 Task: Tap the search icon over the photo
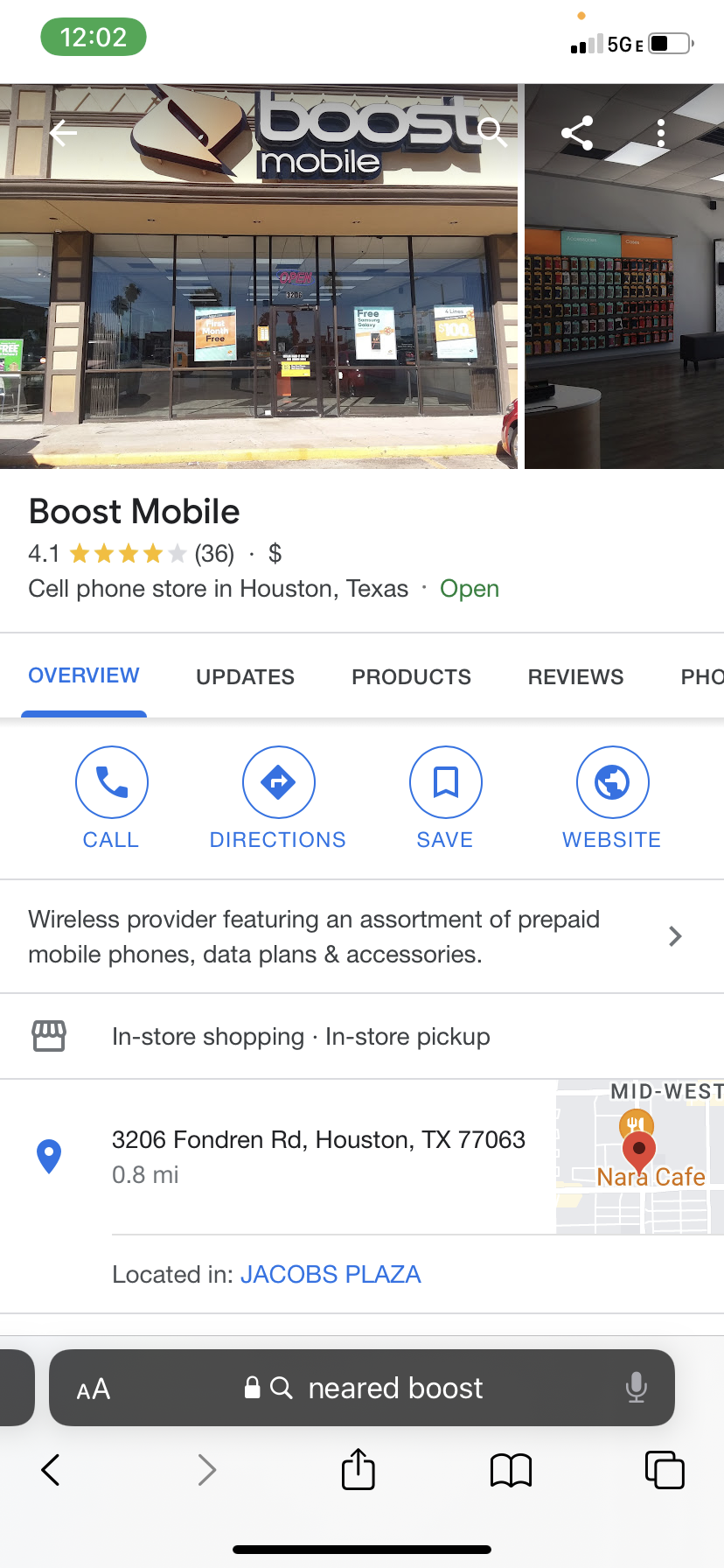pyautogui.click(x=492, y=132)
